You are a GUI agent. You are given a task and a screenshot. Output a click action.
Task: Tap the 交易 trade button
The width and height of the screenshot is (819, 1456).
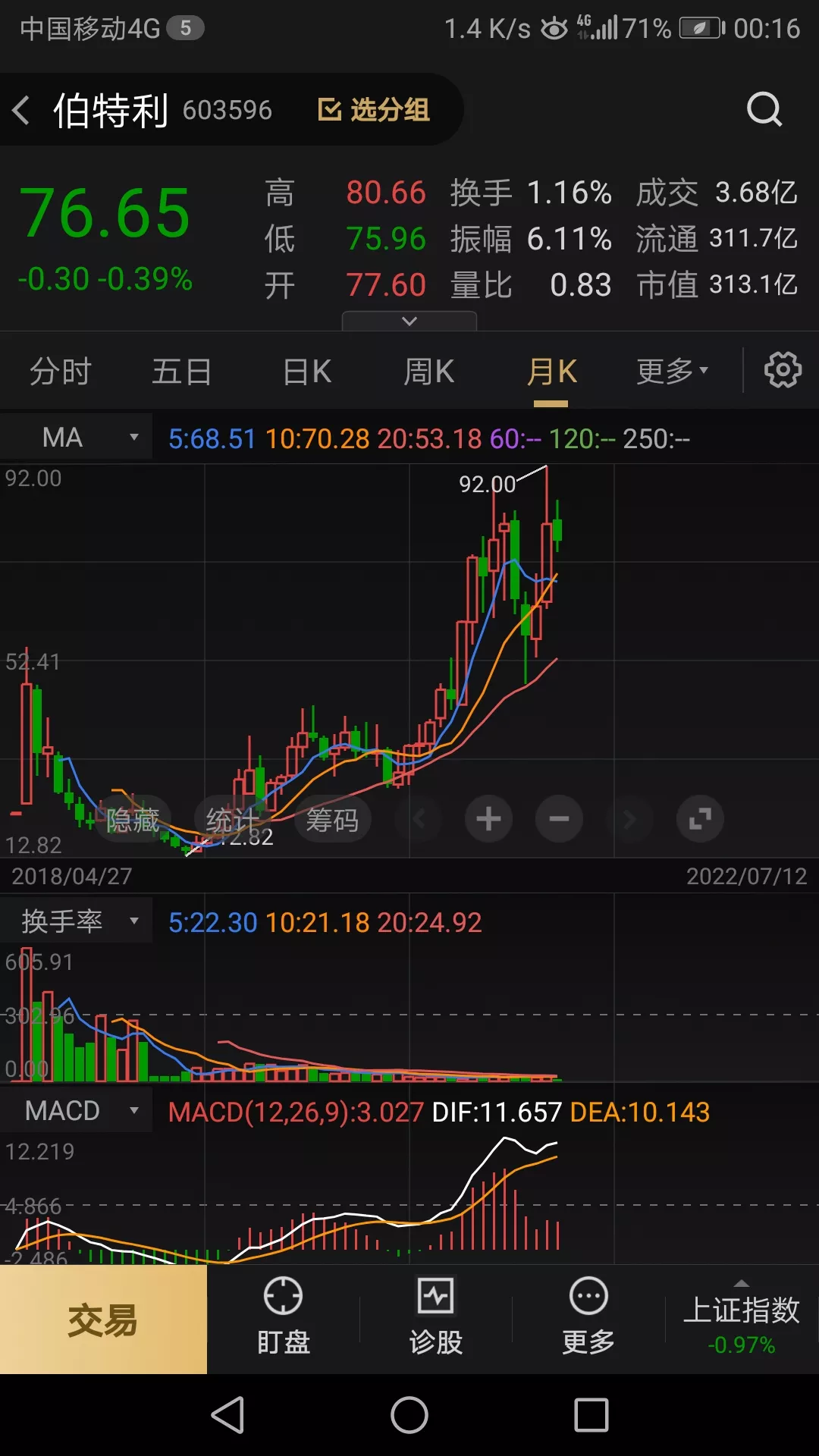pos(103,1320)
